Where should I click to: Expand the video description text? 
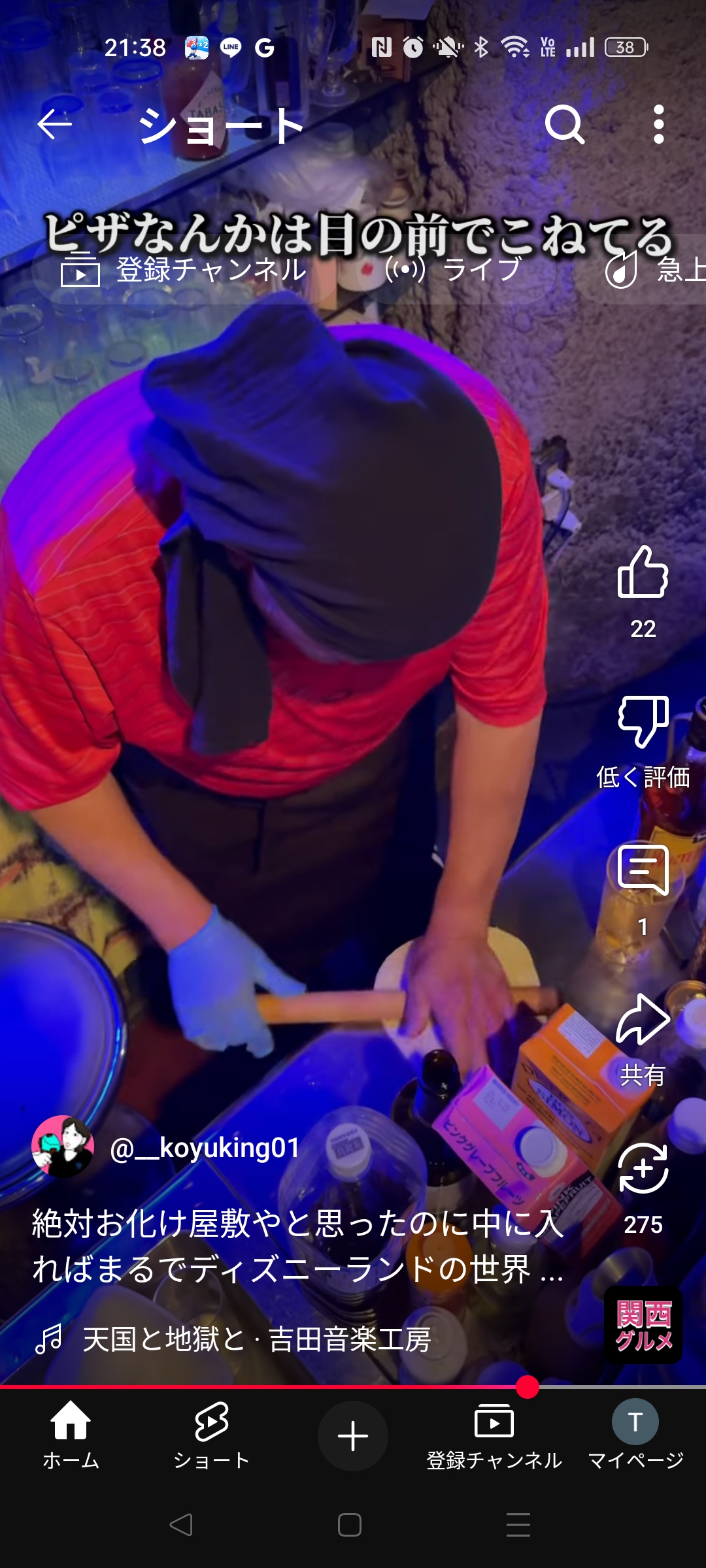[x=298, y=1246]
